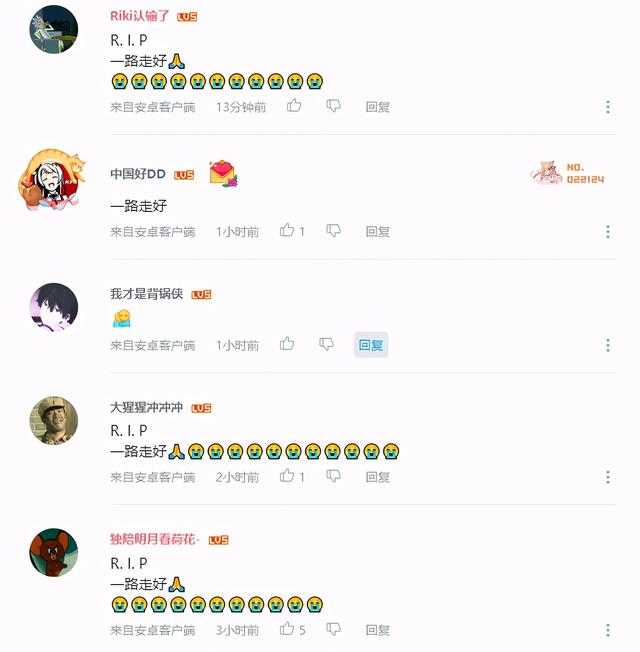Like the comment by 中国好DD
640x652 pixels.
tap(287, 230)
